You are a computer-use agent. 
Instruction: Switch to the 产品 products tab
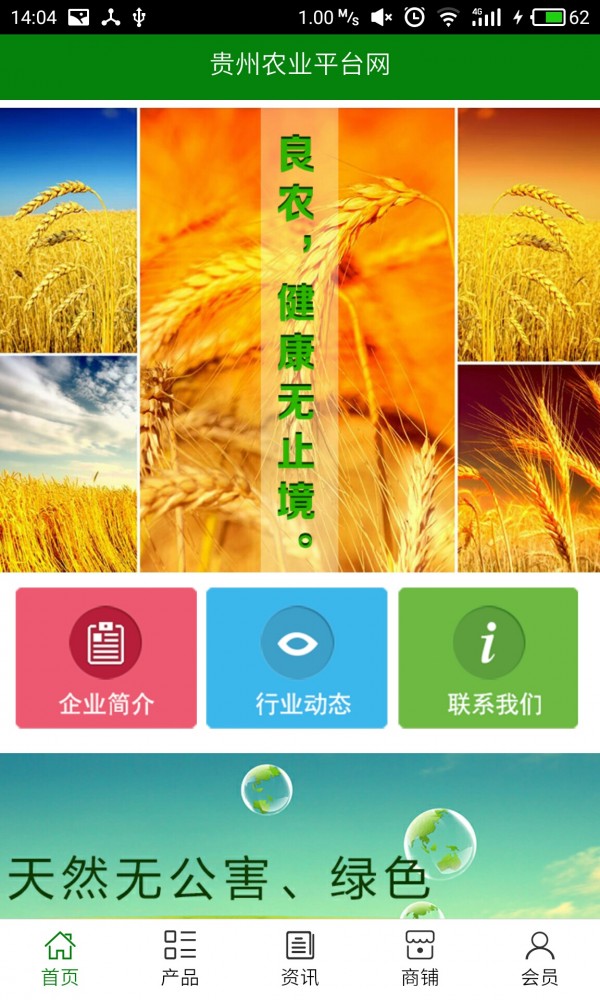(180, 958)
